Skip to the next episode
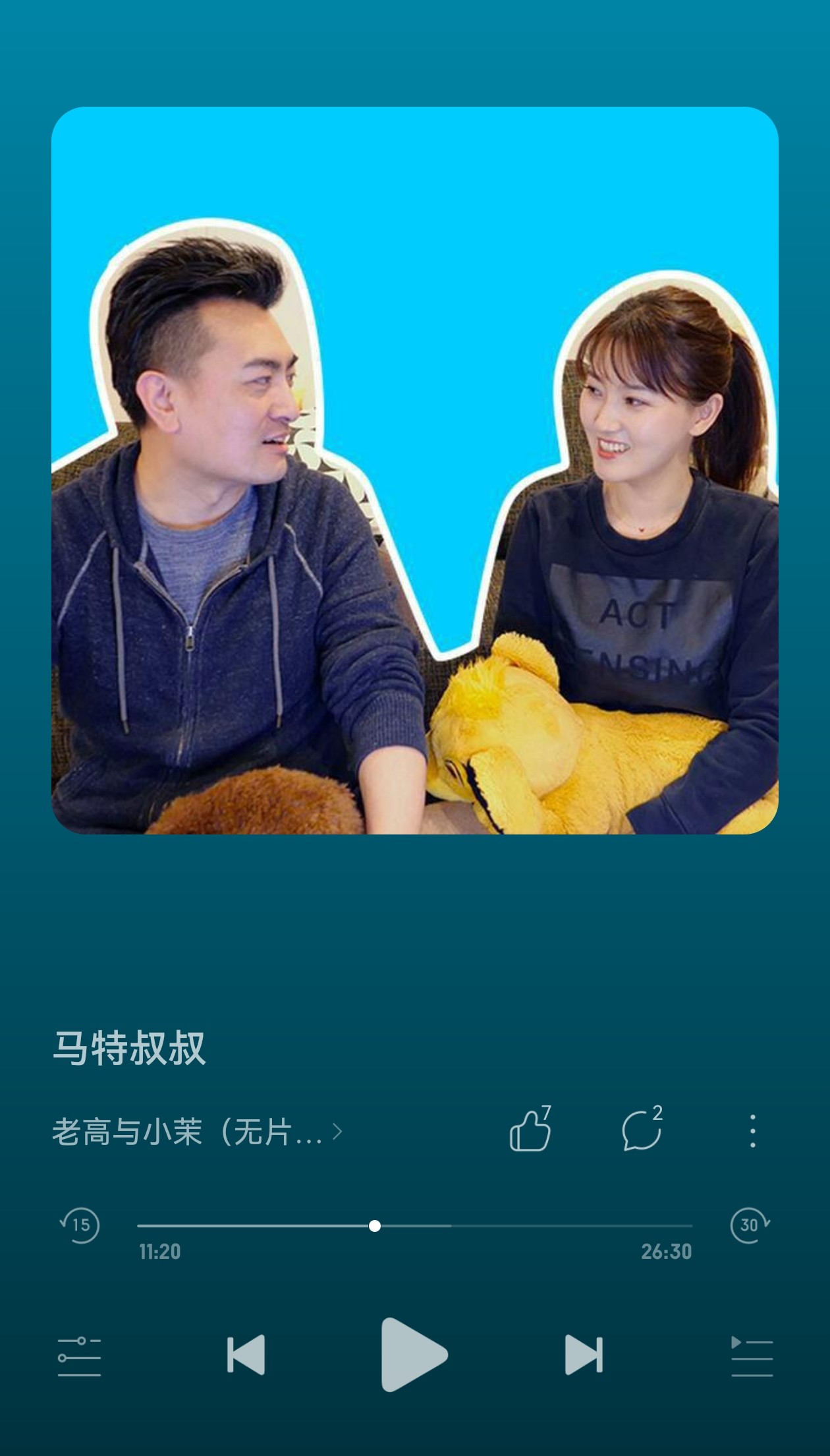 (x=584, y=1354)
